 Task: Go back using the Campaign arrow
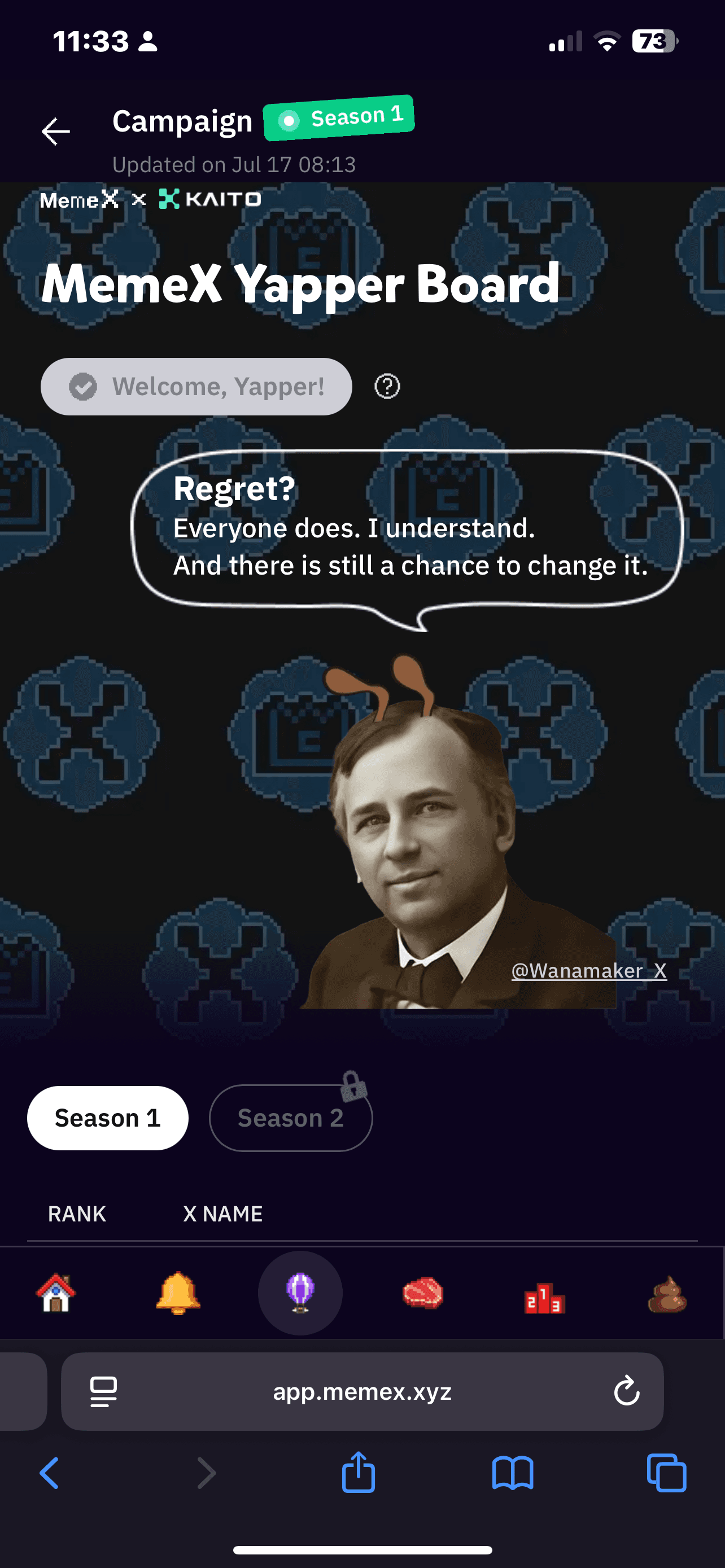(x=55, y=132)
